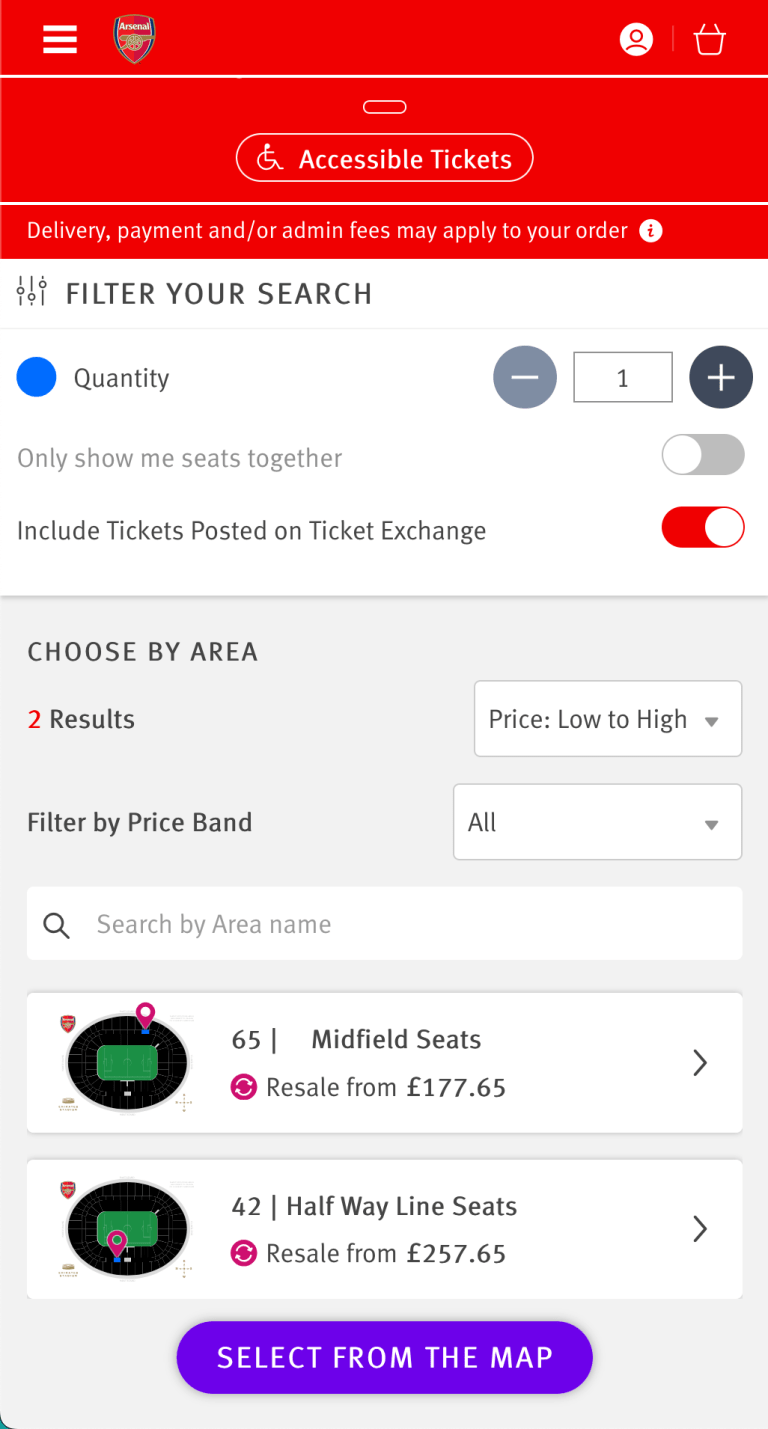This screenshot has width=768, height=1429.
Task: Click the Arsenal club crest logo
Action: point(134,39)
